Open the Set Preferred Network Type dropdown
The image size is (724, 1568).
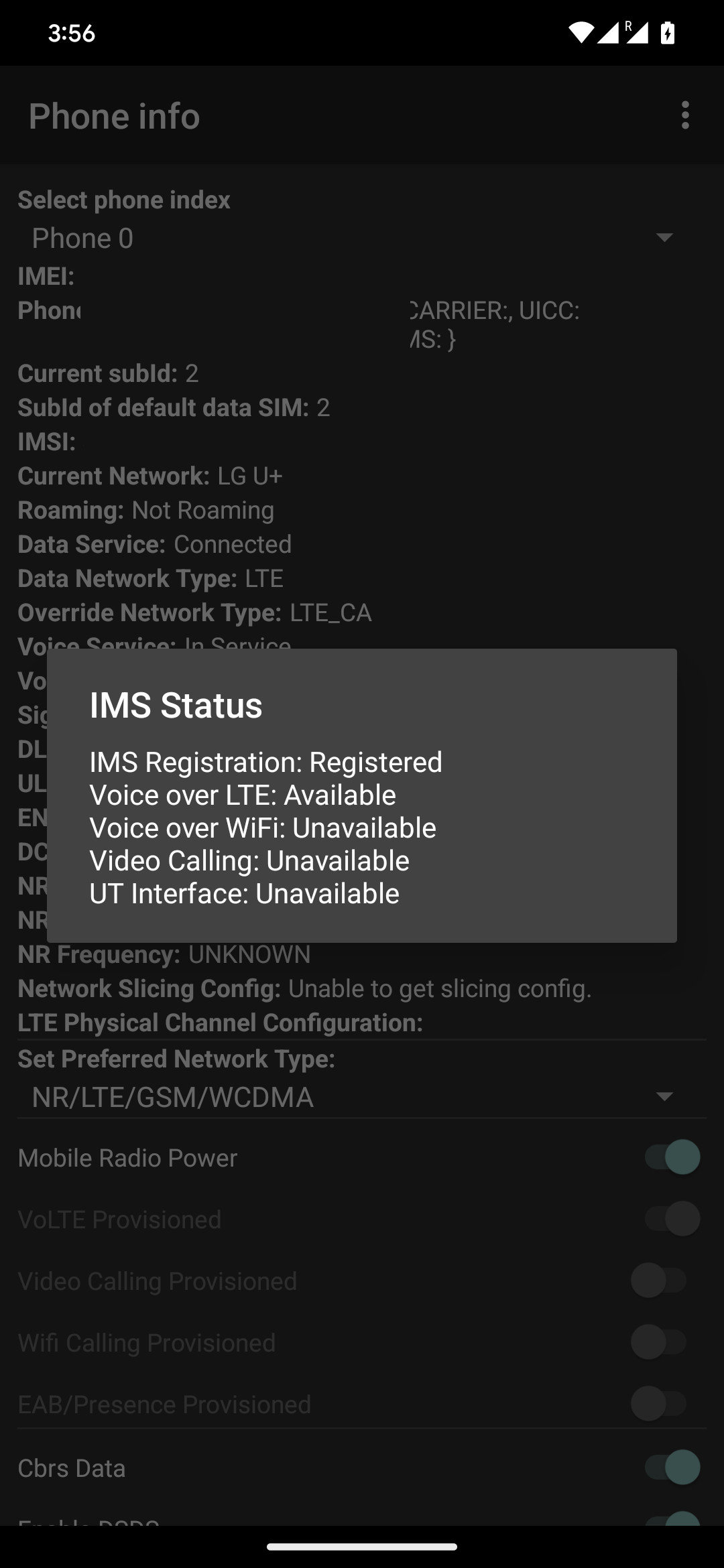coord(362,1097)
